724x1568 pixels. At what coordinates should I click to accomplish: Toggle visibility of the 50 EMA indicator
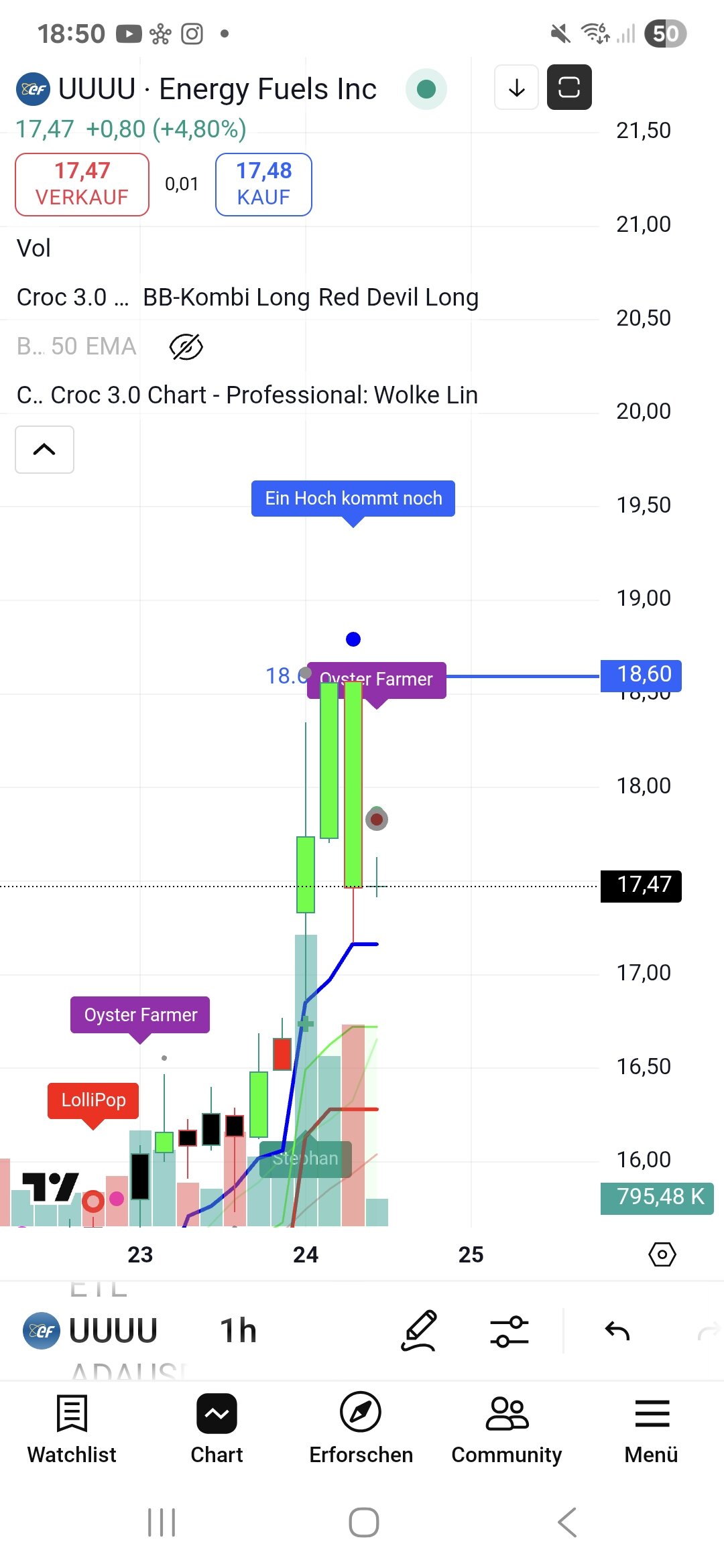[x=186, y=346]
